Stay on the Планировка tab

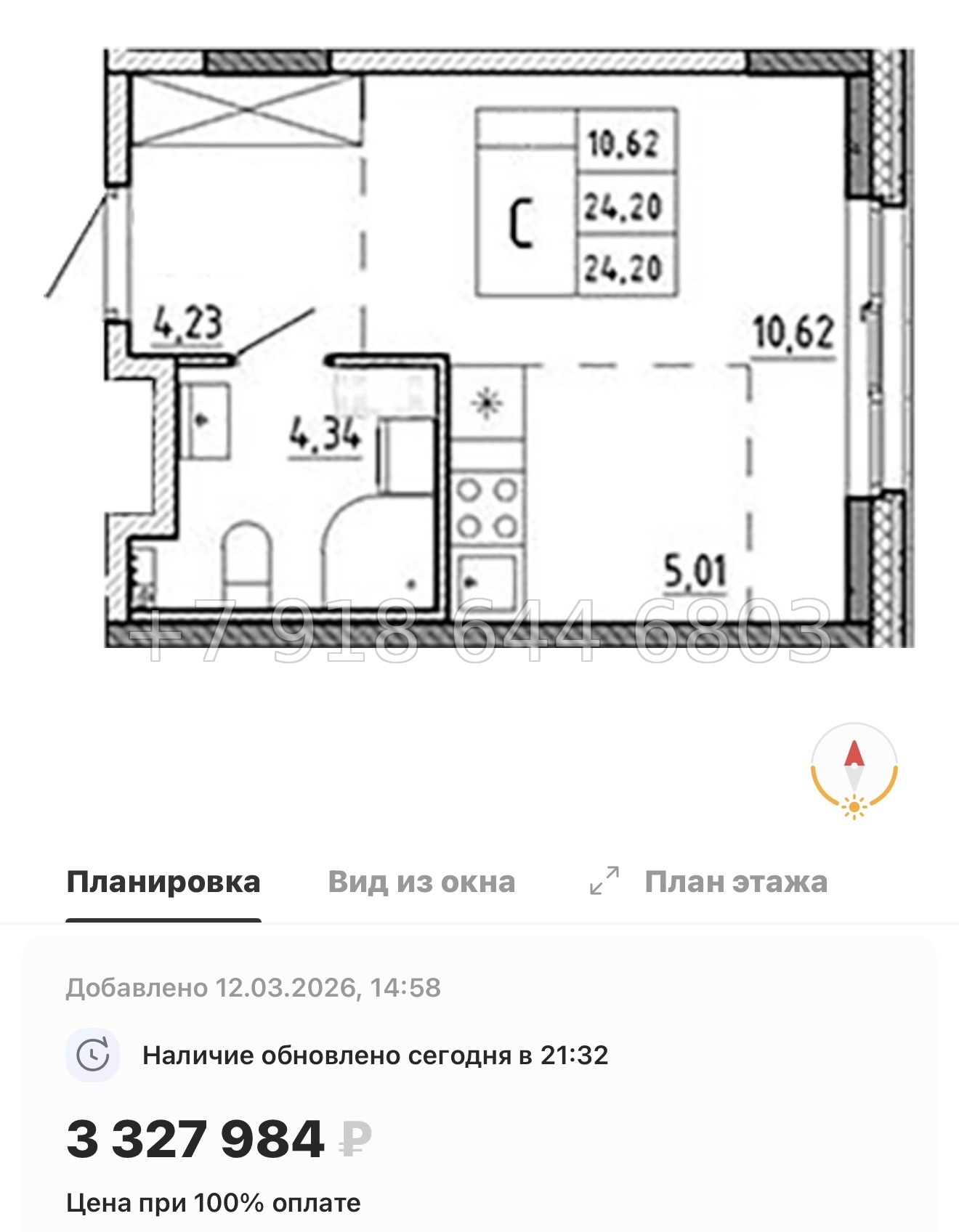point(162,882)
